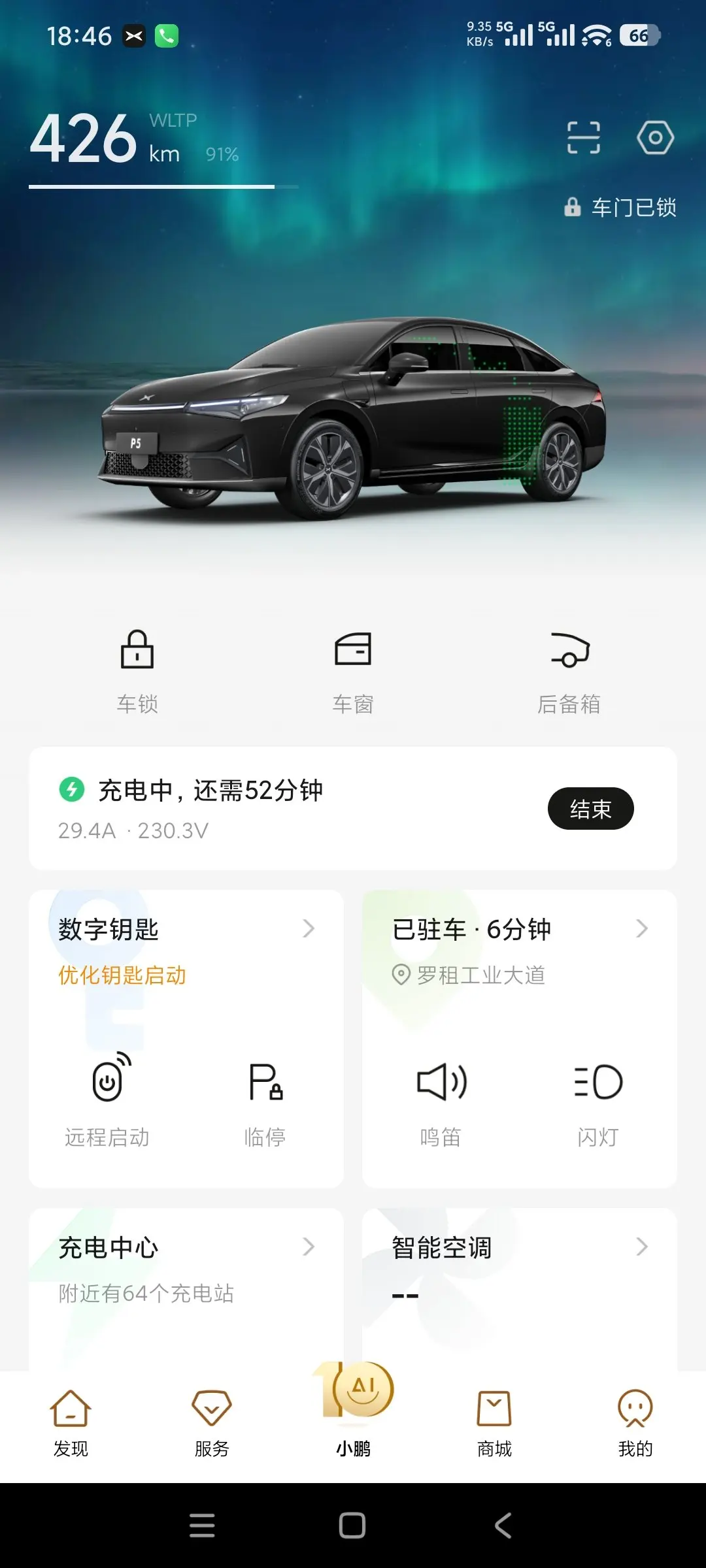Image resolution: width=706 pixels, height=1568 pixels.
Task: Open the 我的 profile tab
Action: point(635,1422)
